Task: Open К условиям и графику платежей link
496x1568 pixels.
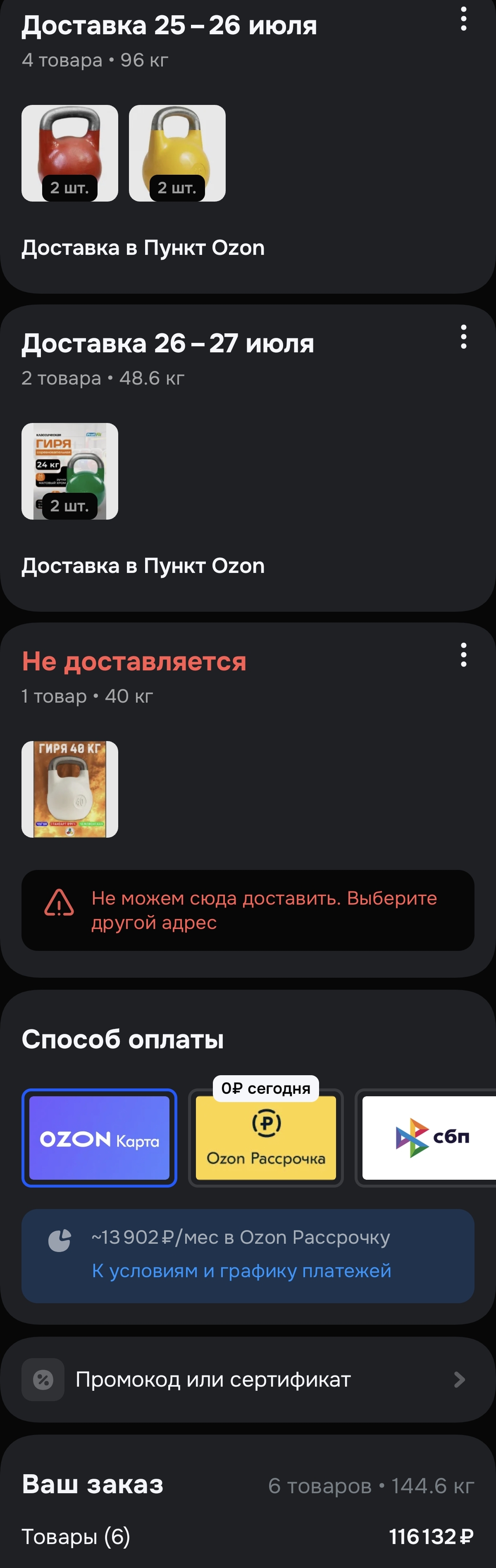Action: 241,1270
